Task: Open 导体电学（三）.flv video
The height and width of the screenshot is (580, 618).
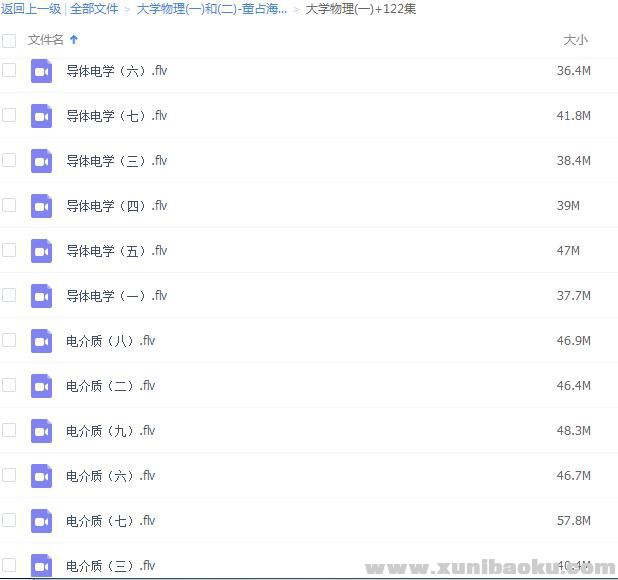Action: (x=116, y=161)
